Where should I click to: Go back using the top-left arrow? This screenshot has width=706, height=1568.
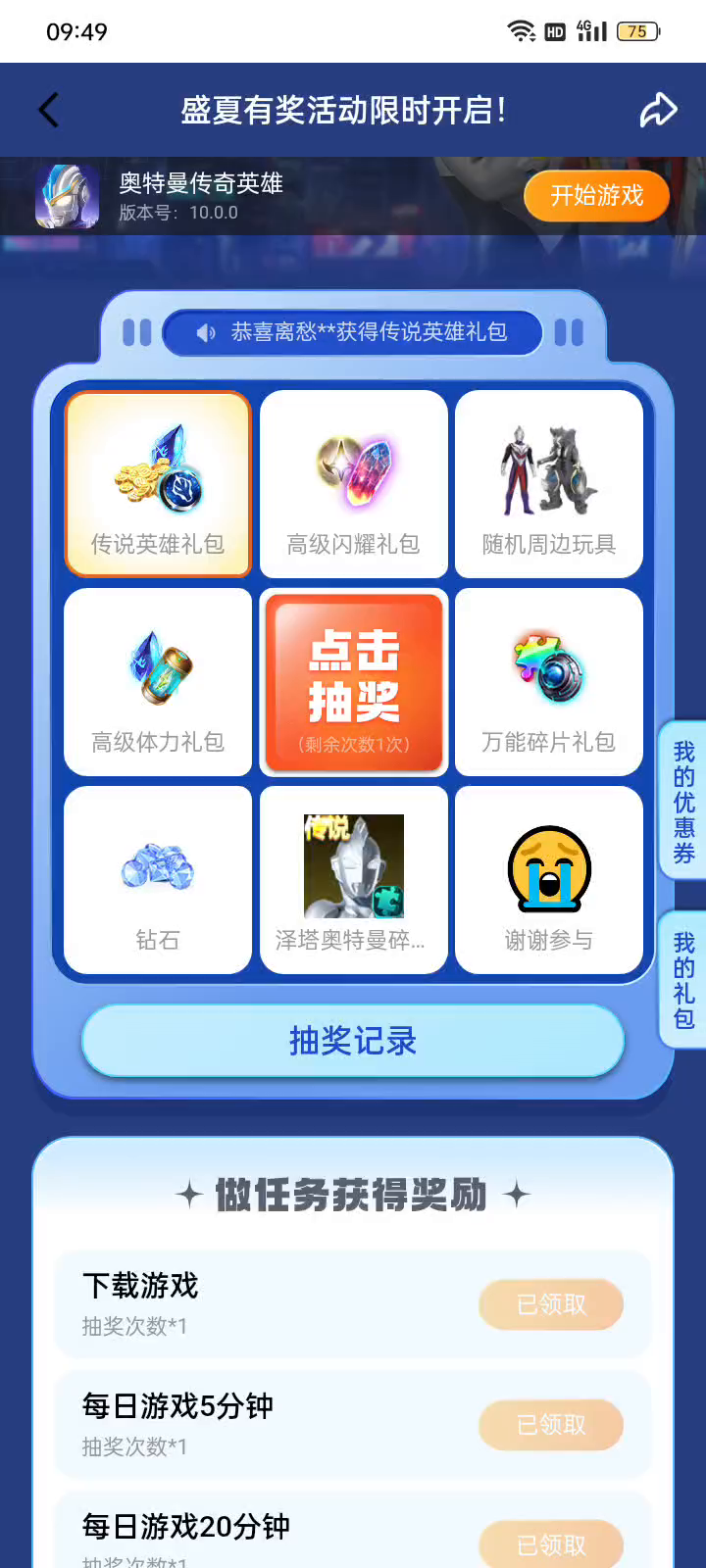(x=49, y=110)
